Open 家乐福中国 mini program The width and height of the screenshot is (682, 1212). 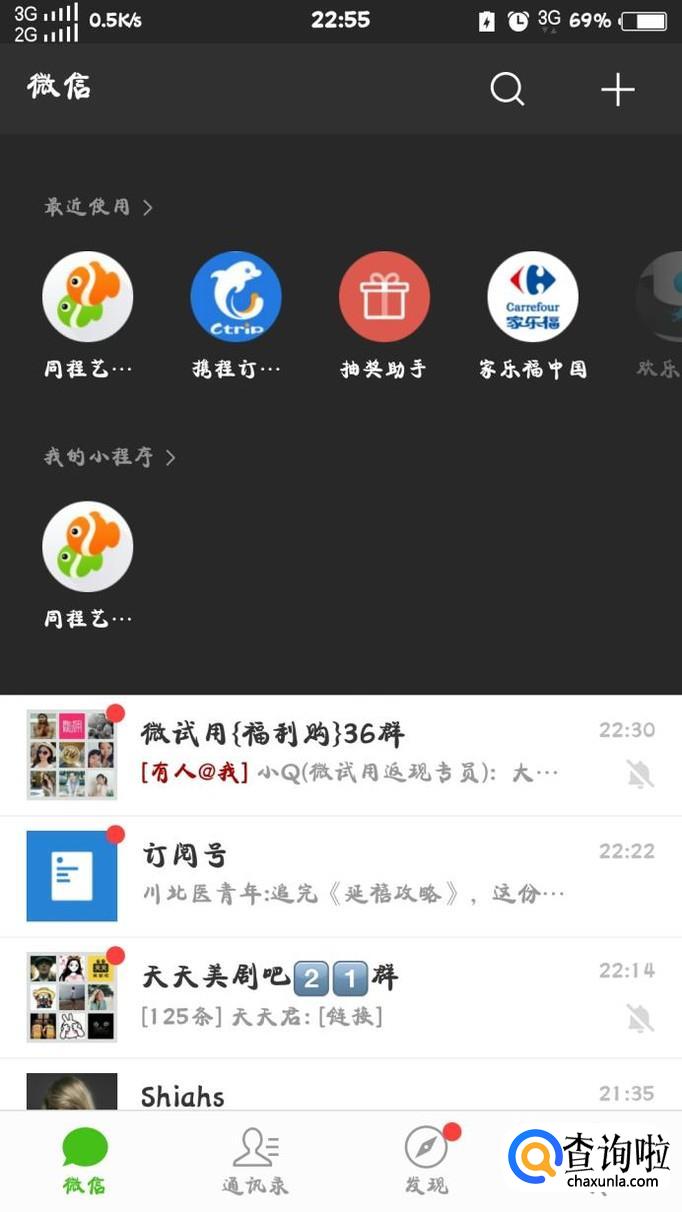pos(532,297)
